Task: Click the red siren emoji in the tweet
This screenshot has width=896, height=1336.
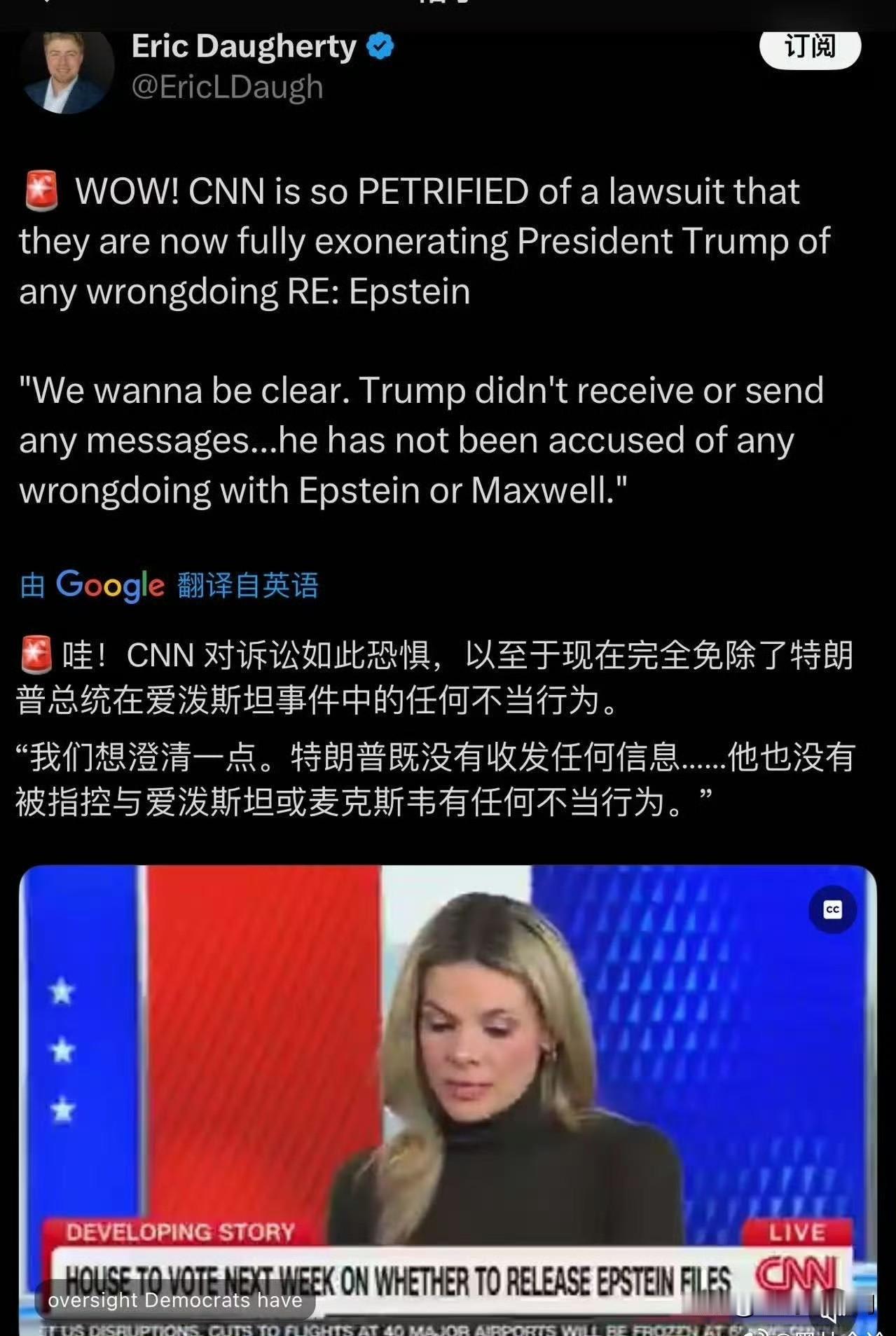Action: (41, 191)
